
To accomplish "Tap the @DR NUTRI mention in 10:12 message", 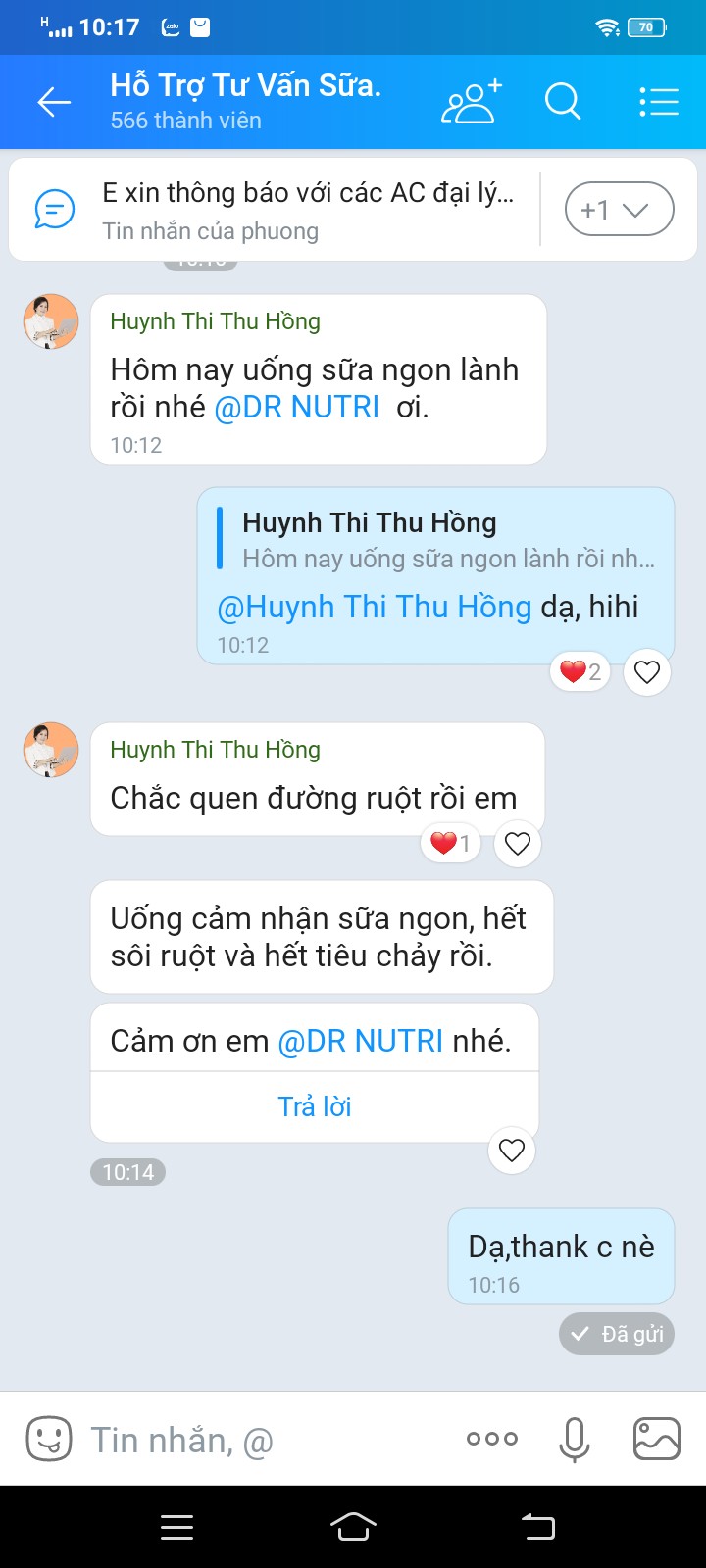I will click(297, 407).
